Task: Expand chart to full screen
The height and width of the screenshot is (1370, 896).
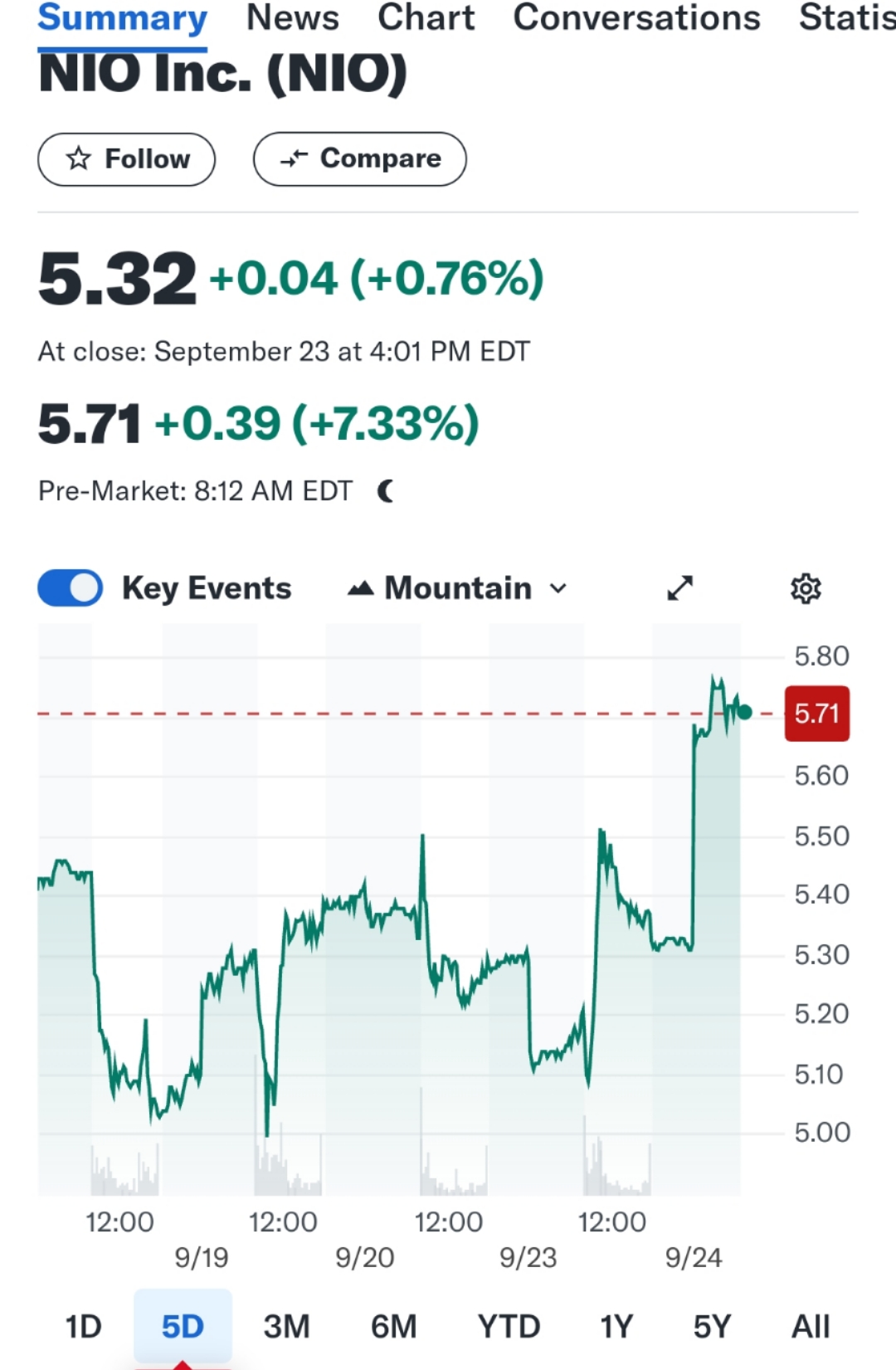Action: tap(680, 588)
